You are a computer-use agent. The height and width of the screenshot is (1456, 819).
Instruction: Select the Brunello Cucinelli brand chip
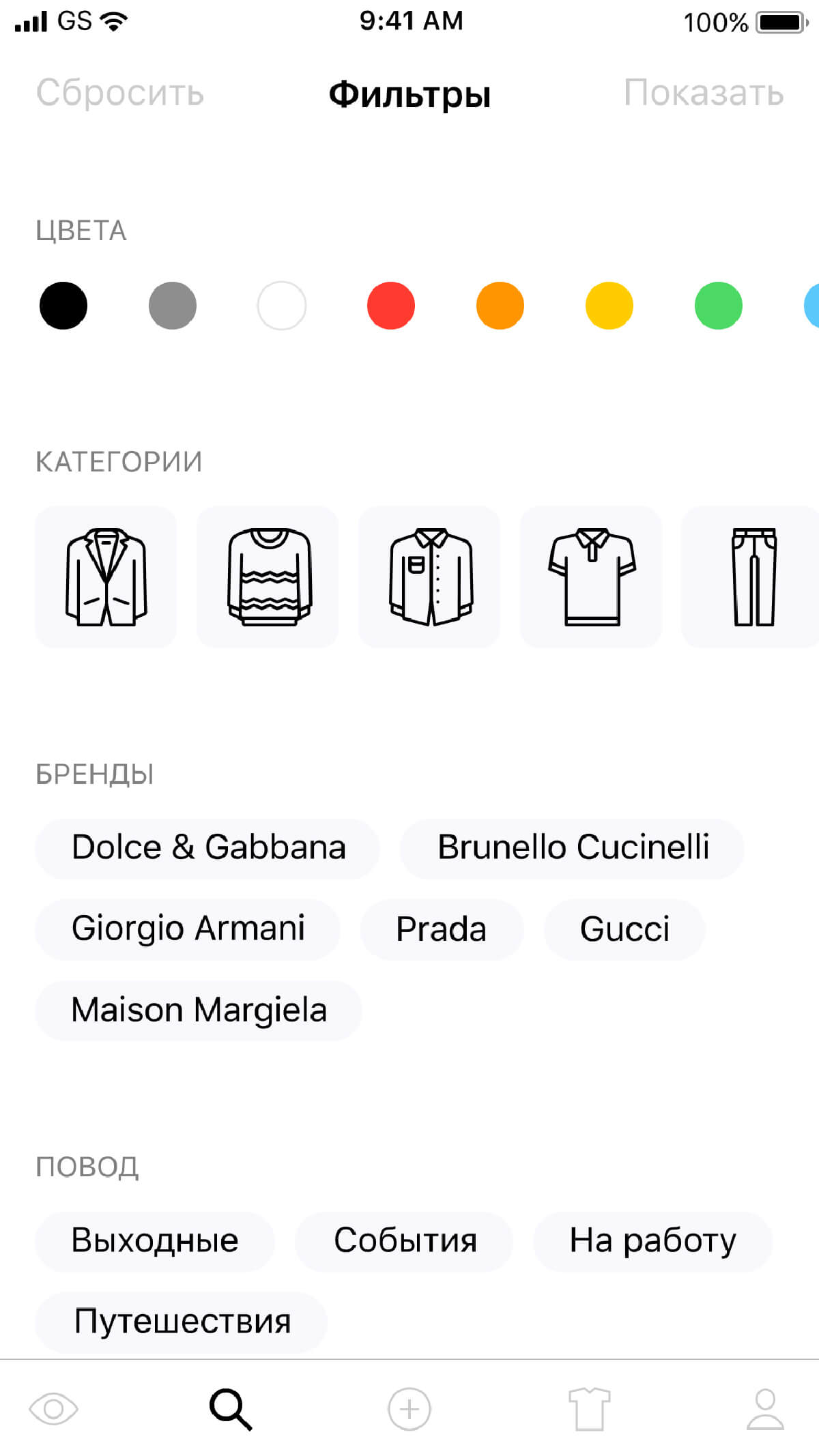coord(573,848)
